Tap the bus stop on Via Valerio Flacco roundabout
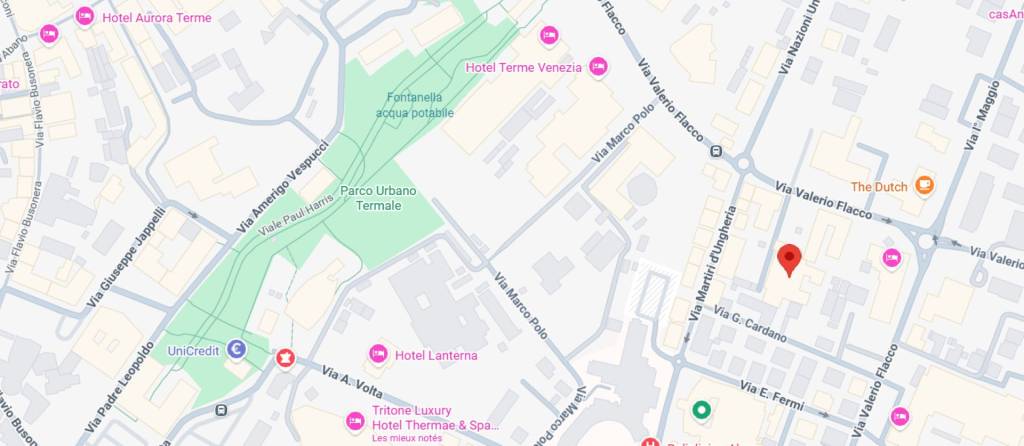This screenshot has height=446, width=1024. pyautogui.click(x=717, y=151)
